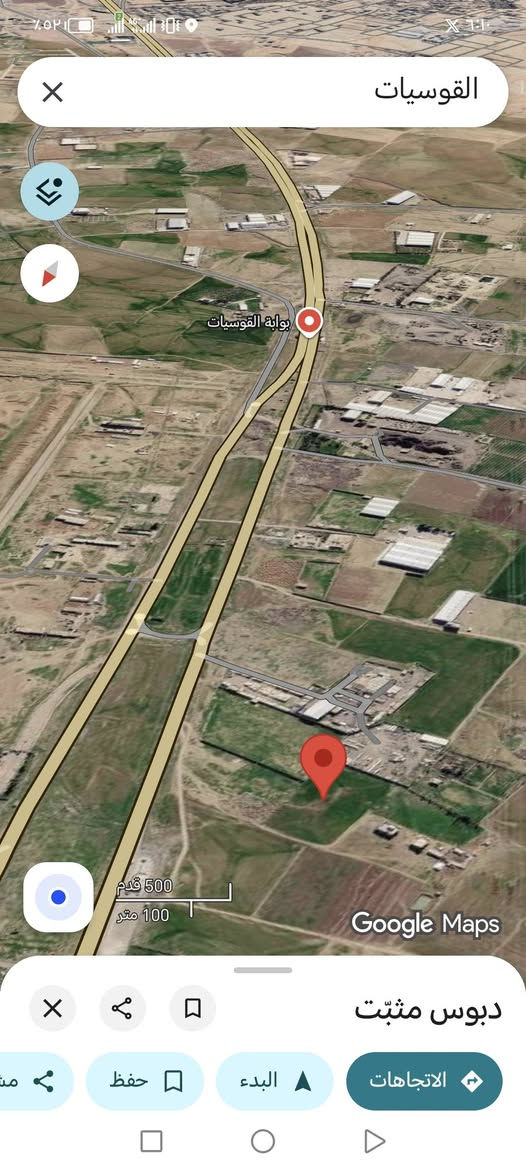Close the دبوس مثبّت panel
The image size is (526, 1169).
[x=52, y=1009]
